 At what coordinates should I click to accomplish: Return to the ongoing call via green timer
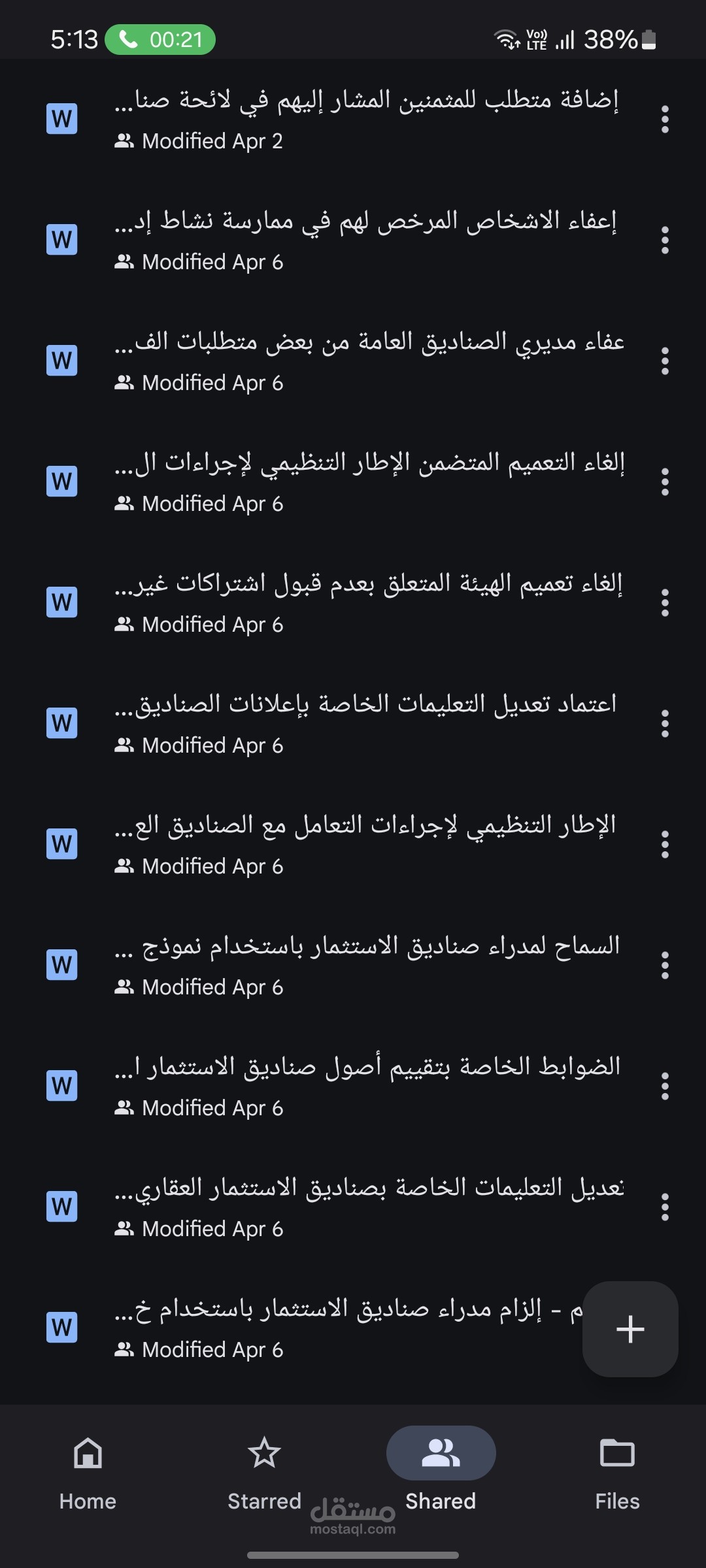click(161, 39)
